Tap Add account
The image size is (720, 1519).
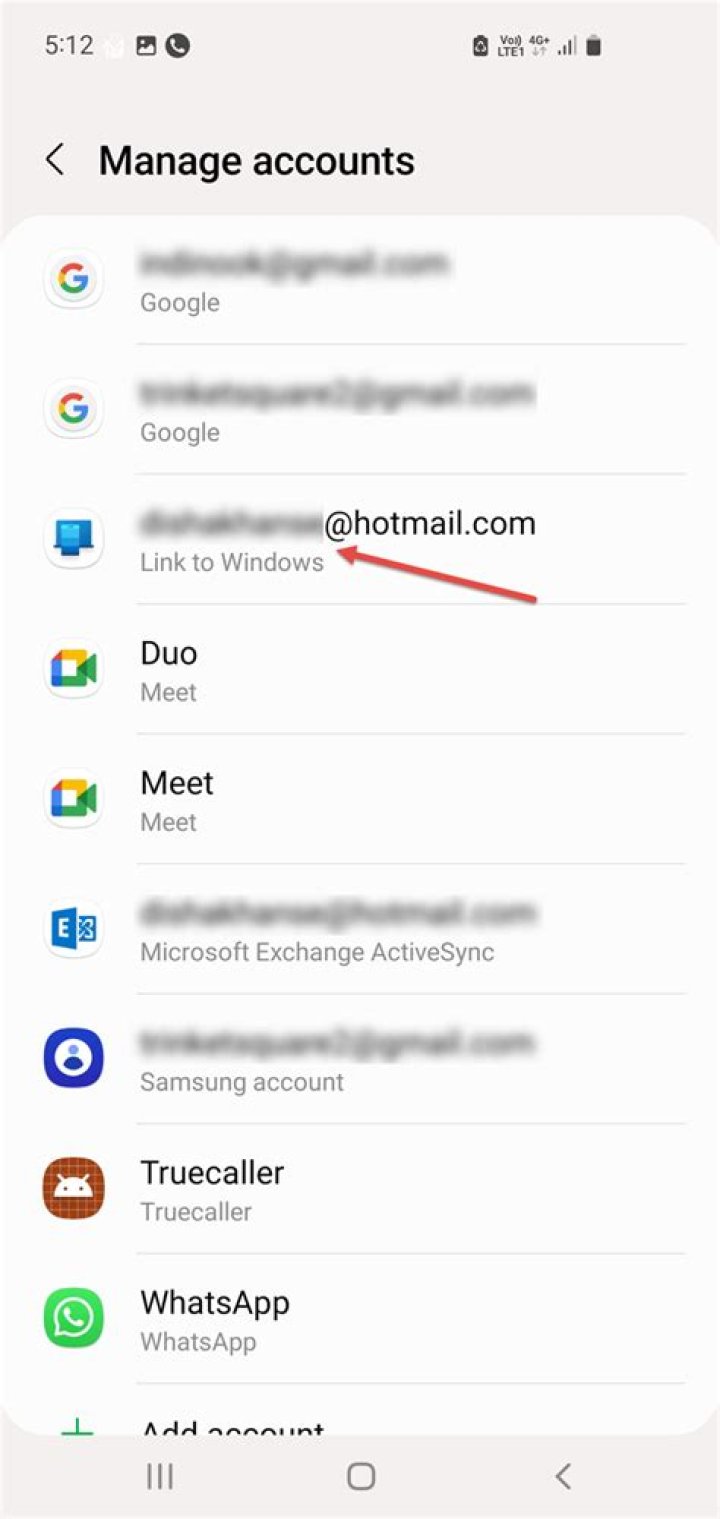(x=232, y=1426)
